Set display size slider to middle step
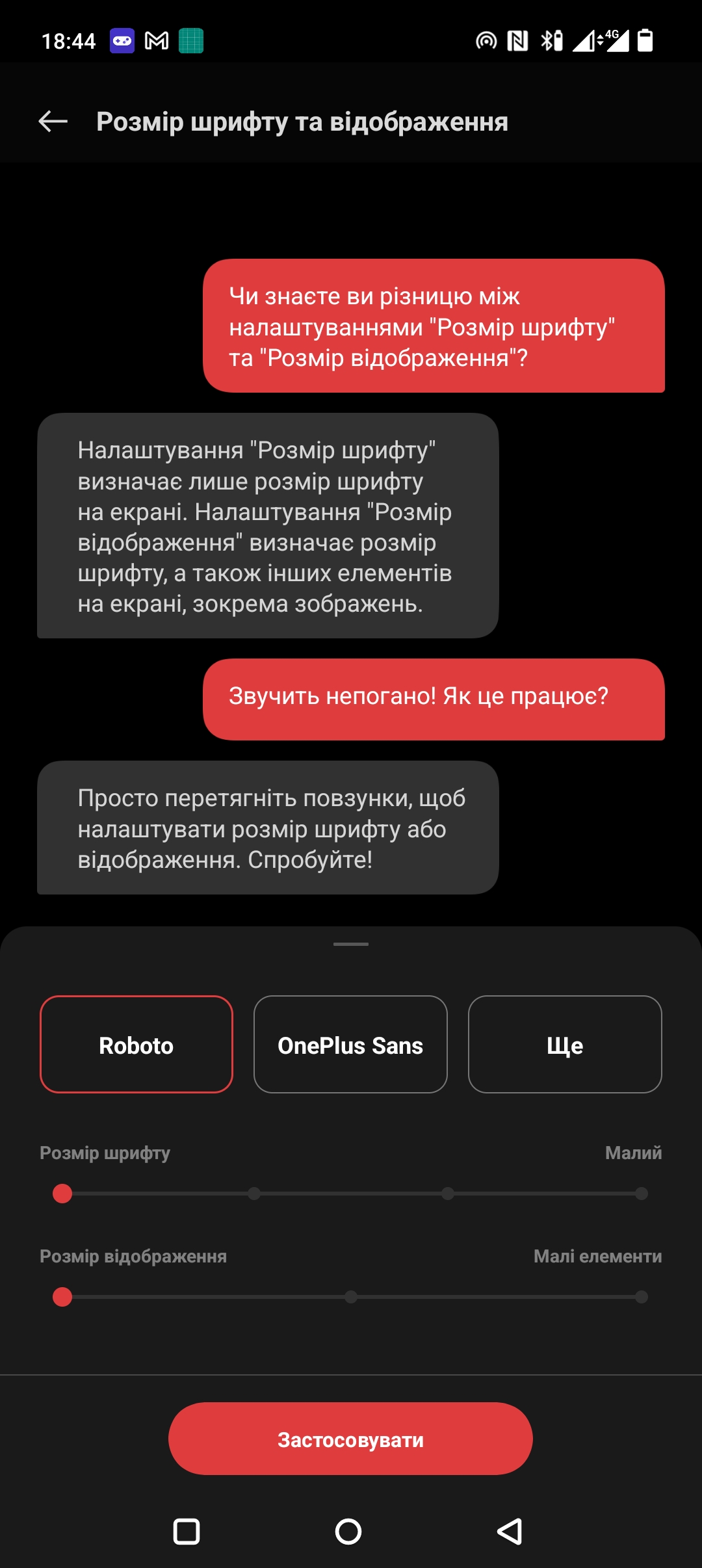The image size is (702, 1568). point(351,1297)
